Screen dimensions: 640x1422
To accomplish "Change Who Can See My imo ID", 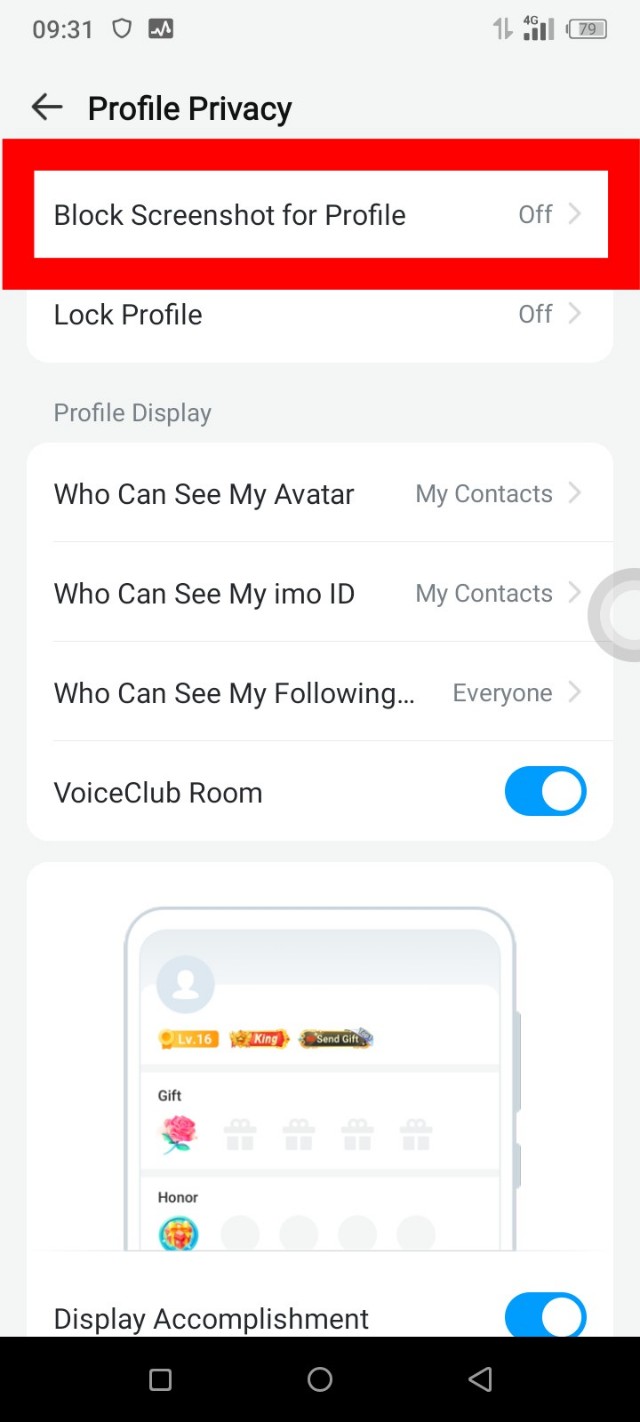I will (x=320, y=594).
